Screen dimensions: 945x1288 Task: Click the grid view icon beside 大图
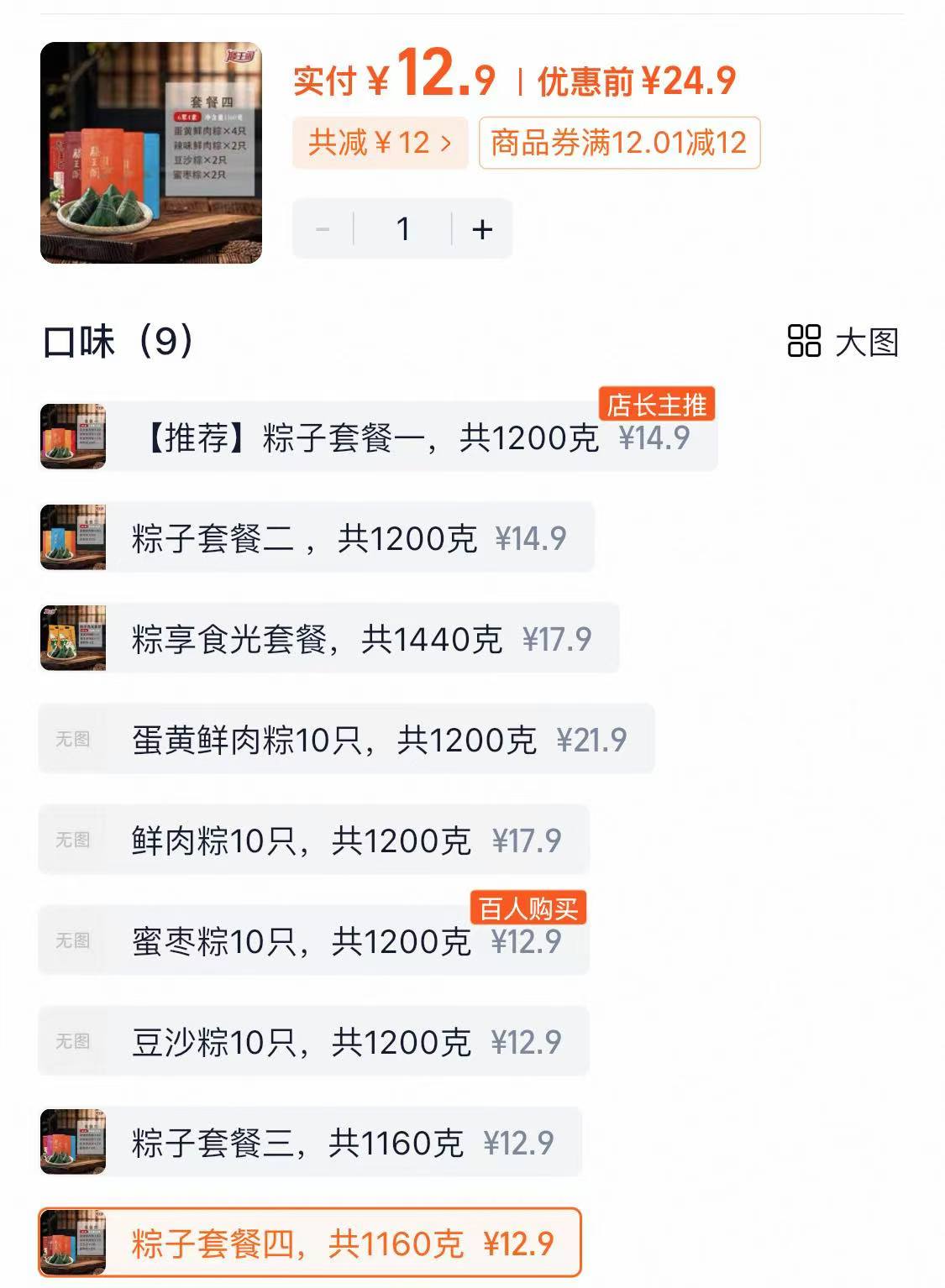pyautogui.click(x=806, y=341)
